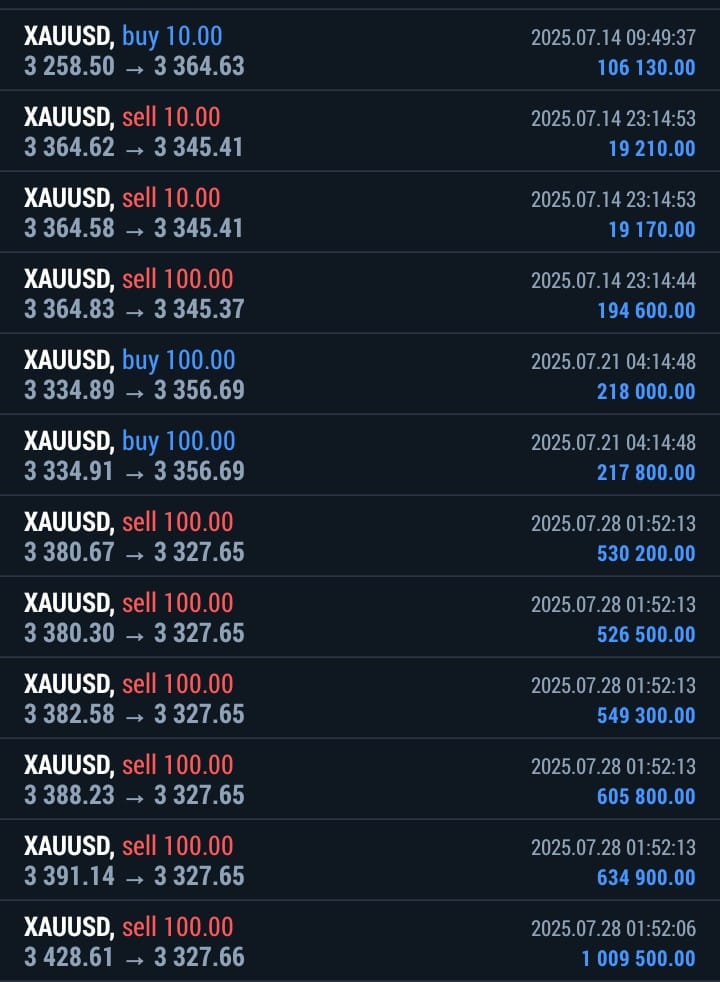Screen dimensions: 720x982
Task: Select the buy trade opened at 3 334.91
Action: (x=360, y=456)
